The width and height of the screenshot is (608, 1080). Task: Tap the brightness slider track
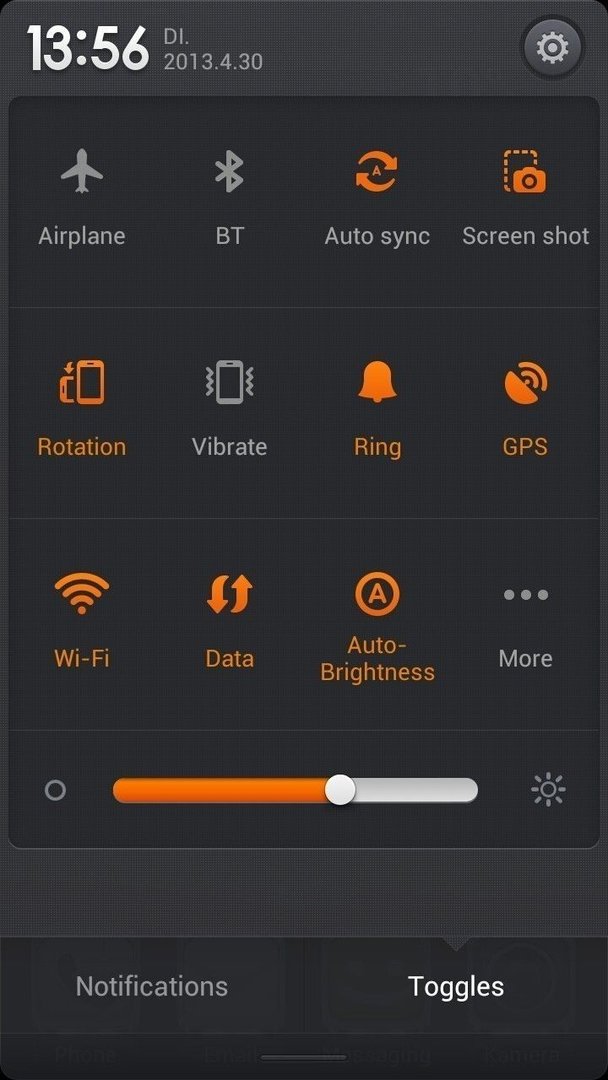[x=295, y=790]
